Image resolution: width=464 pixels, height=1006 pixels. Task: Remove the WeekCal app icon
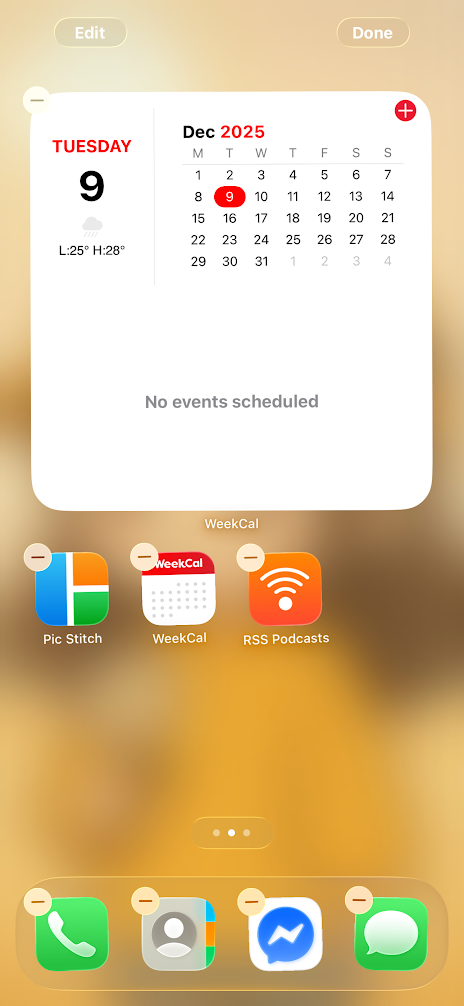tap(144, 557)
